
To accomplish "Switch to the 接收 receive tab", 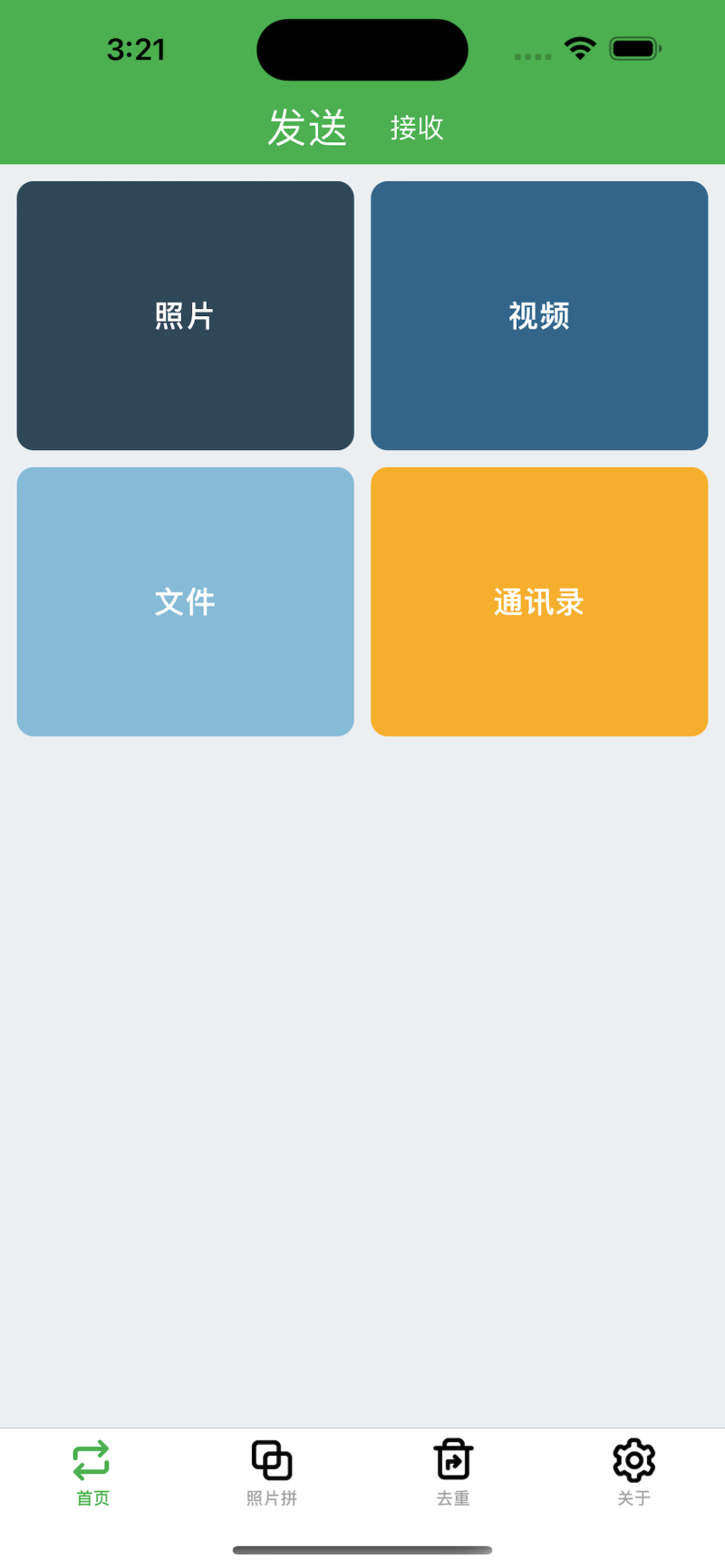I will point(416,128).
